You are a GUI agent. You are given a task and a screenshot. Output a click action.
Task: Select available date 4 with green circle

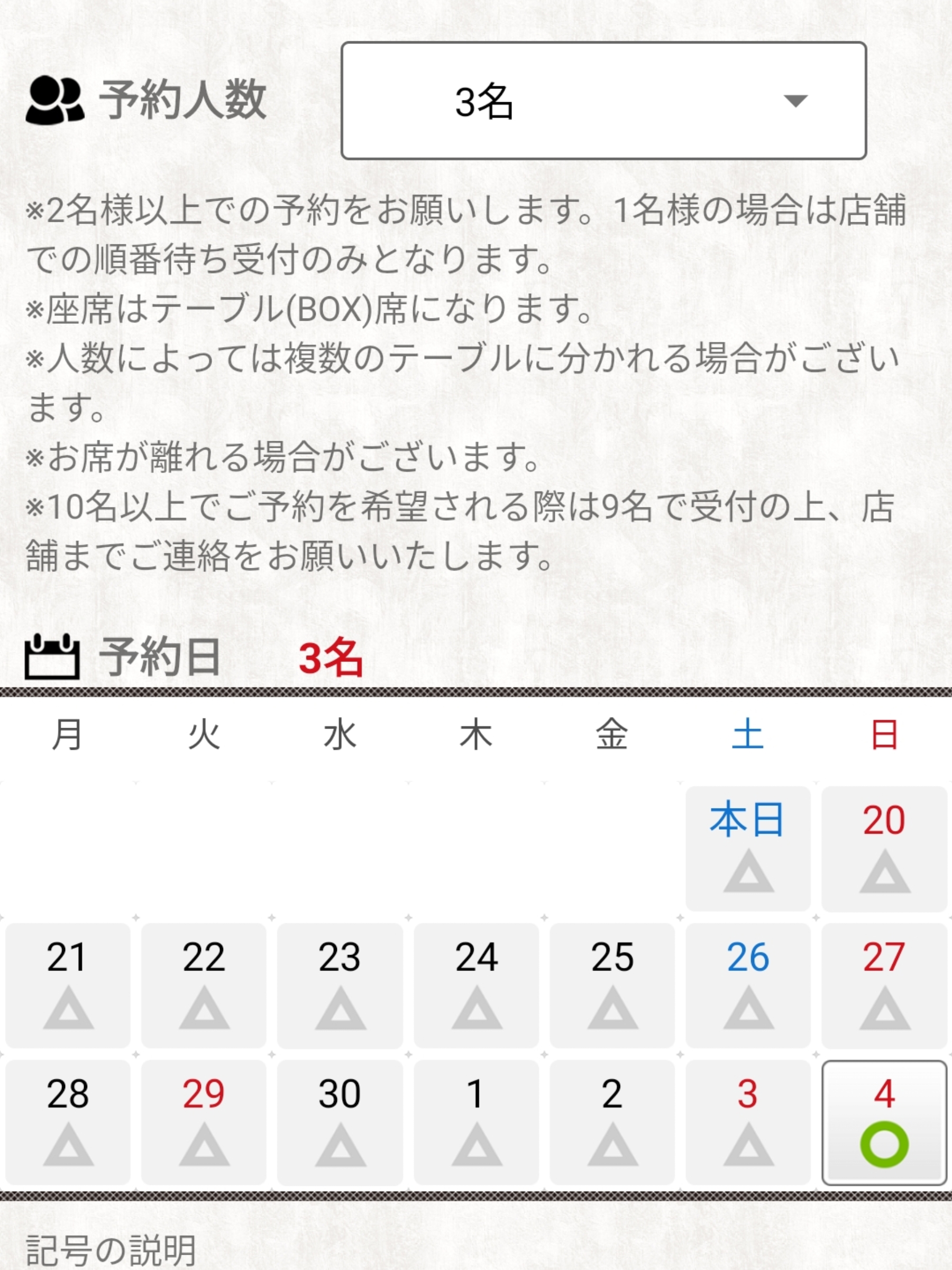[x=884, y=1122]
